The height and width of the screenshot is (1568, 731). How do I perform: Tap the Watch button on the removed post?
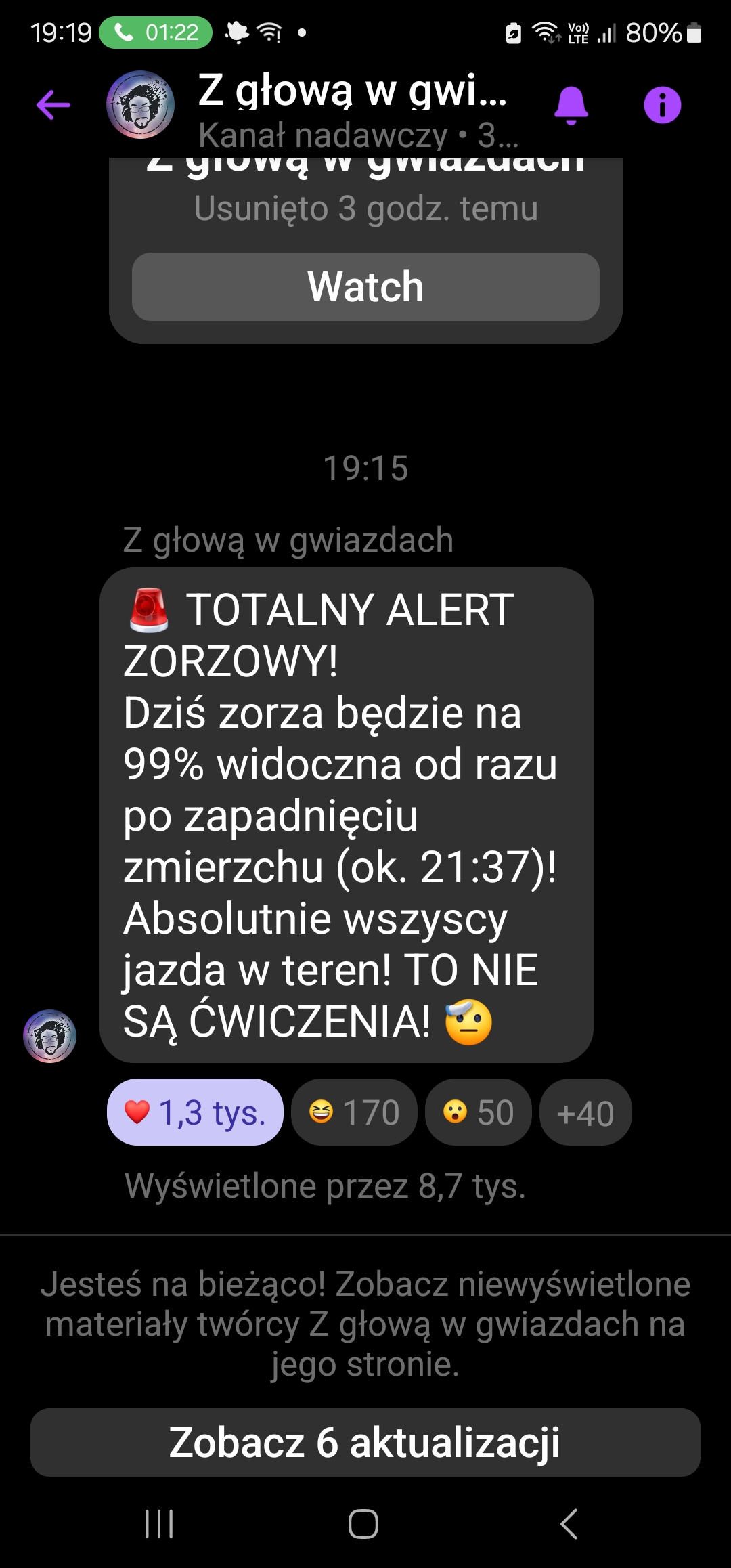pyautogui.click(x=365, y=286)
